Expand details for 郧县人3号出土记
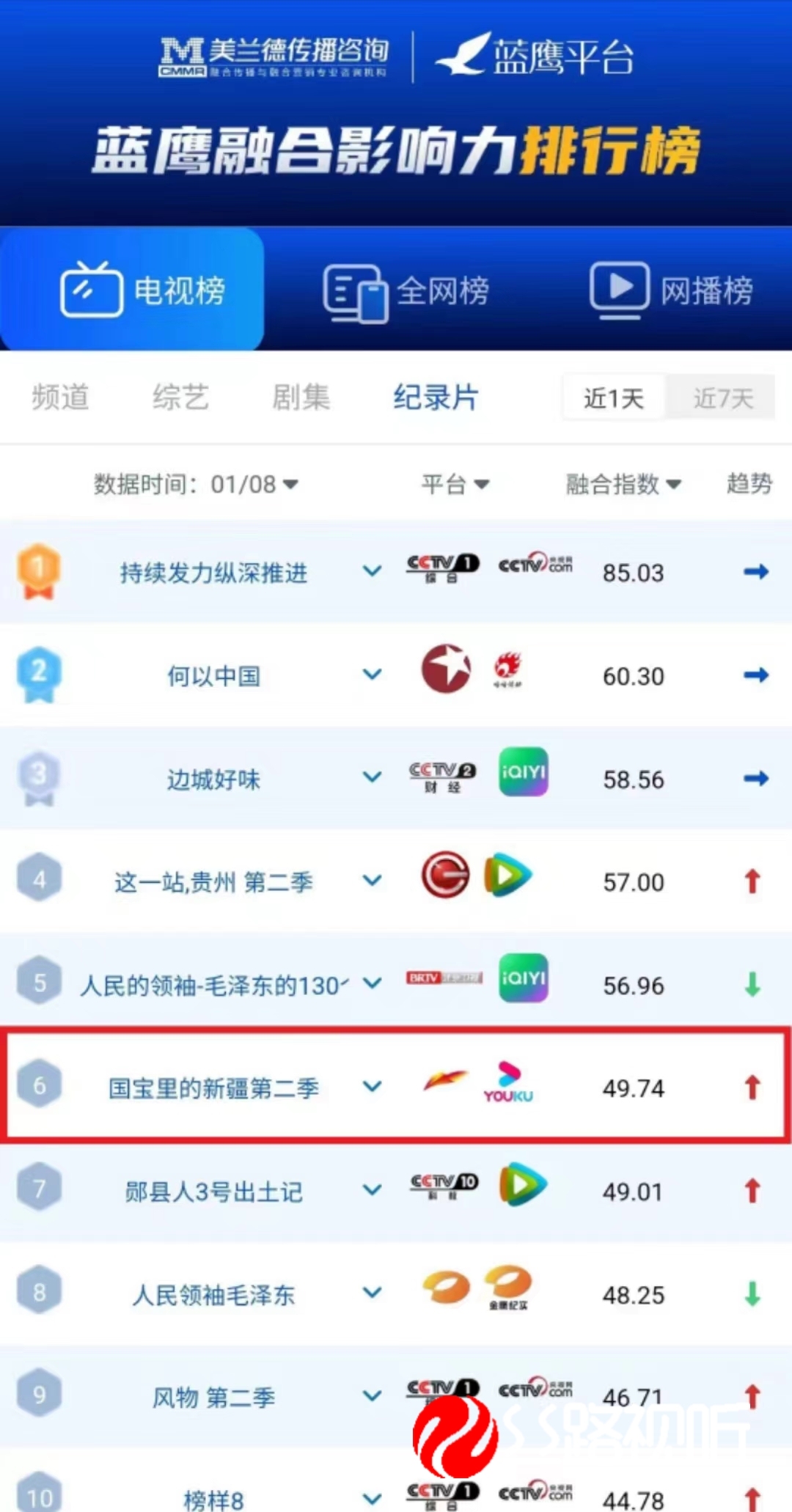Screen dimensions: 792x1512 (373, 1190)
